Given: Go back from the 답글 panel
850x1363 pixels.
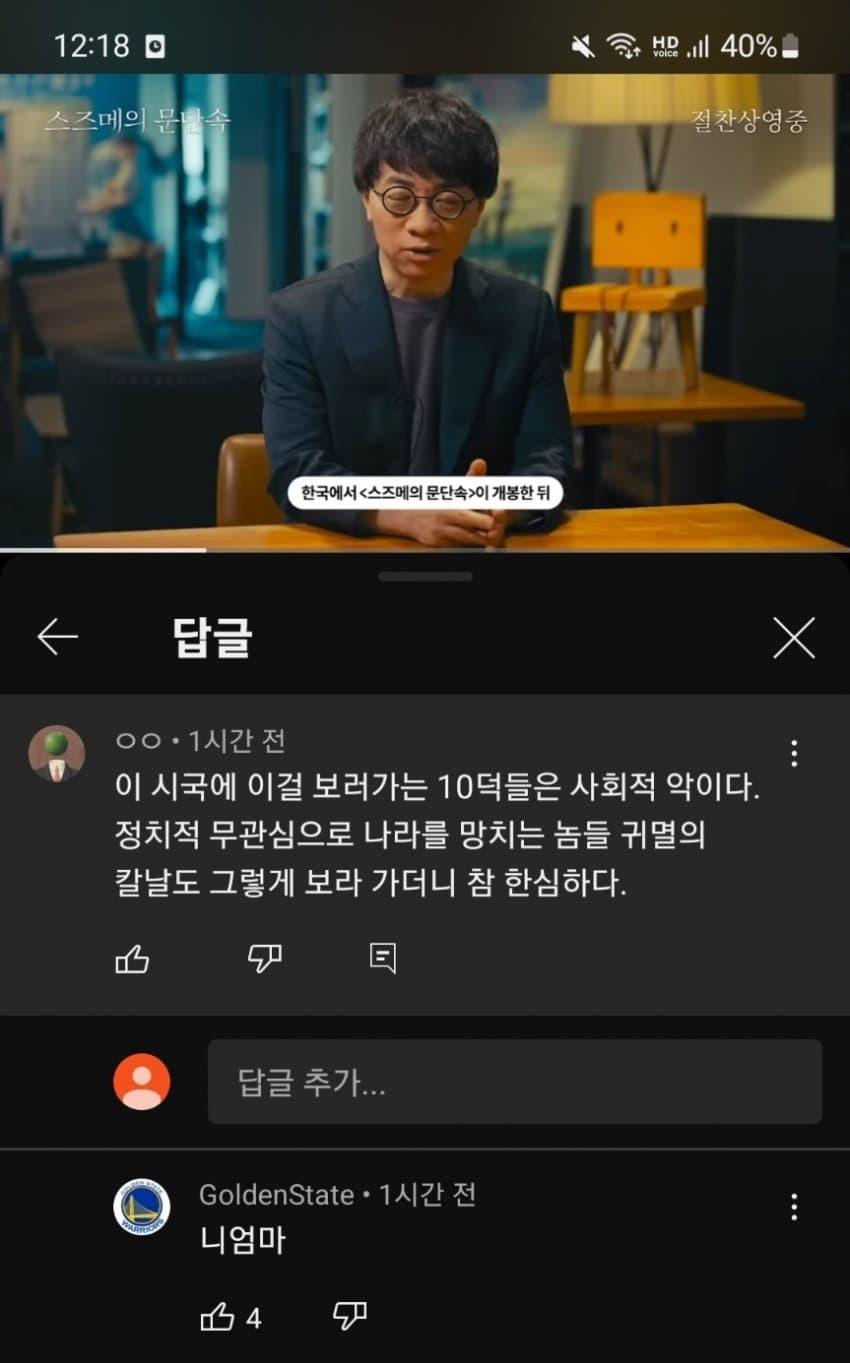Looking at the screenshot, I should [x=57, y=637].
